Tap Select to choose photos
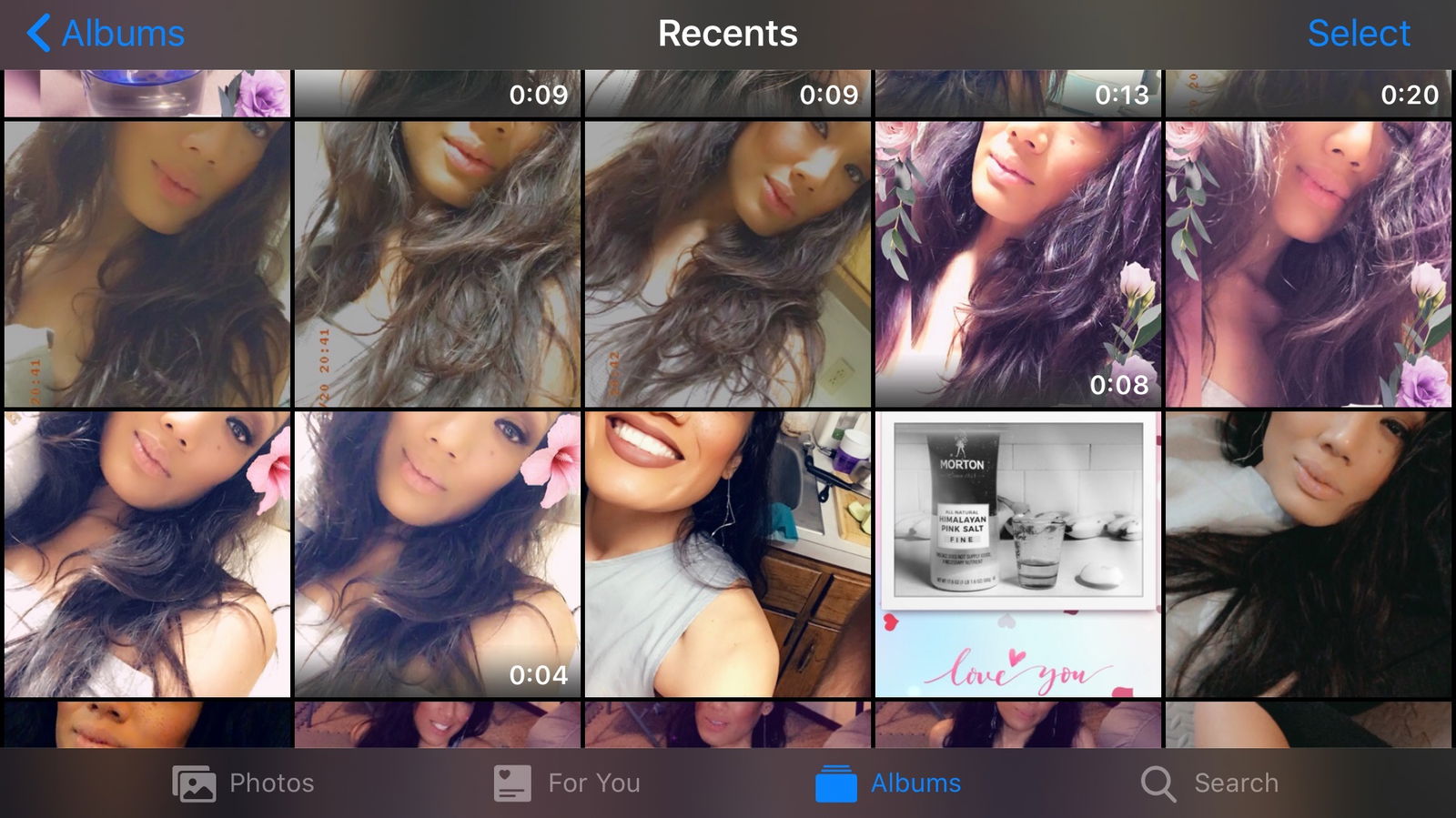 pos(1358,34)
